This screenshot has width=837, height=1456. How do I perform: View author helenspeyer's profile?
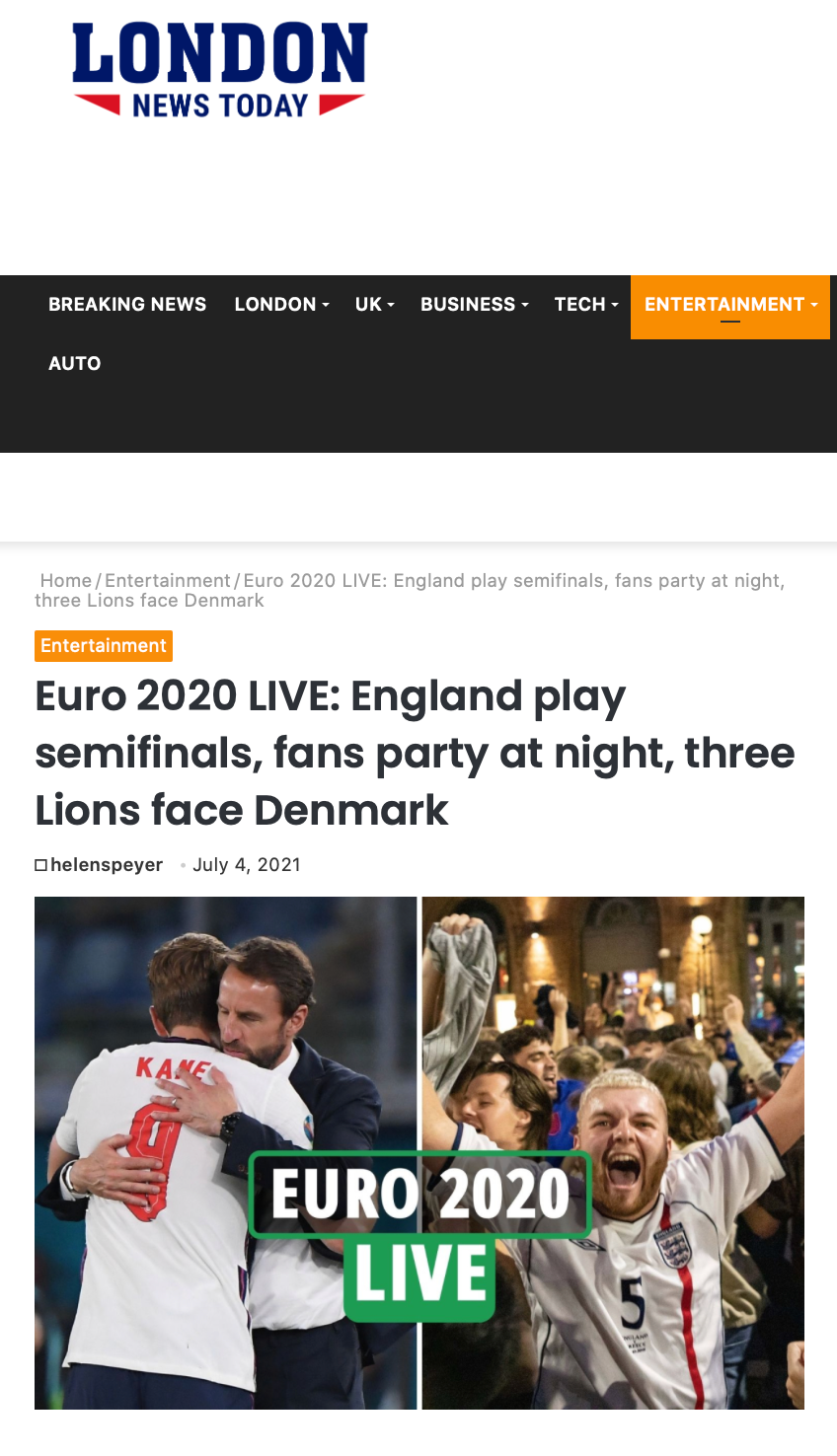click(x=107, y=865)
